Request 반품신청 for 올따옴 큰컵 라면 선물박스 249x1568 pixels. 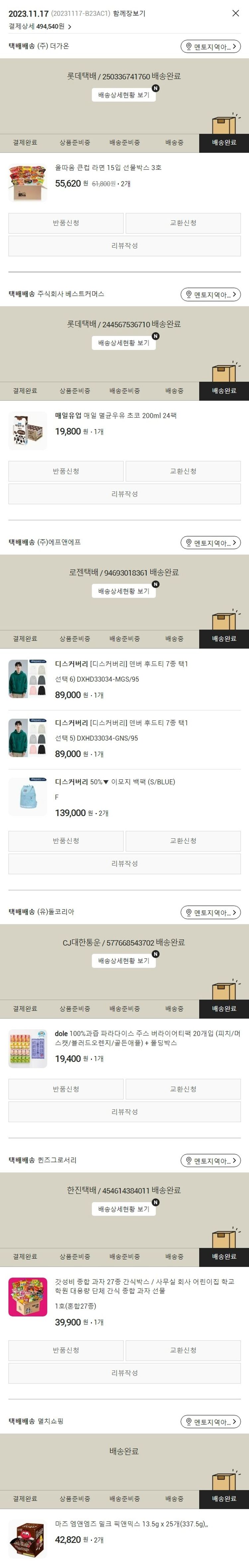click(66, 223)
